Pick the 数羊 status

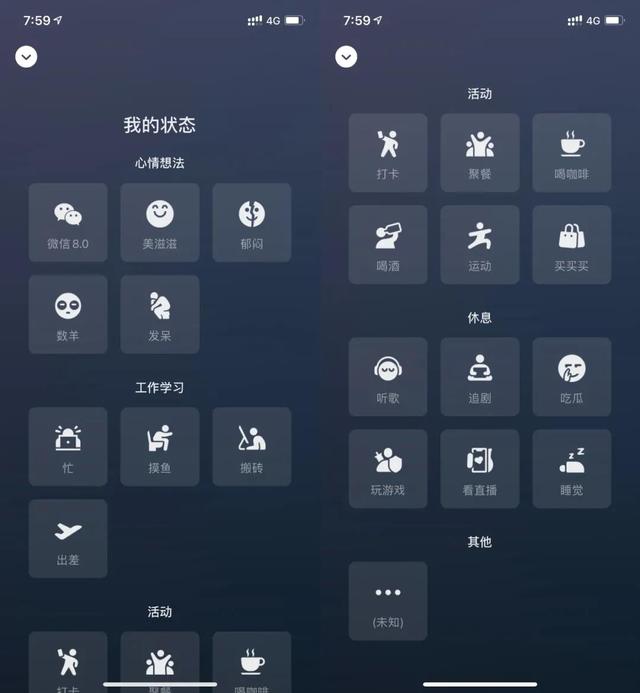(x=68, y=314)
